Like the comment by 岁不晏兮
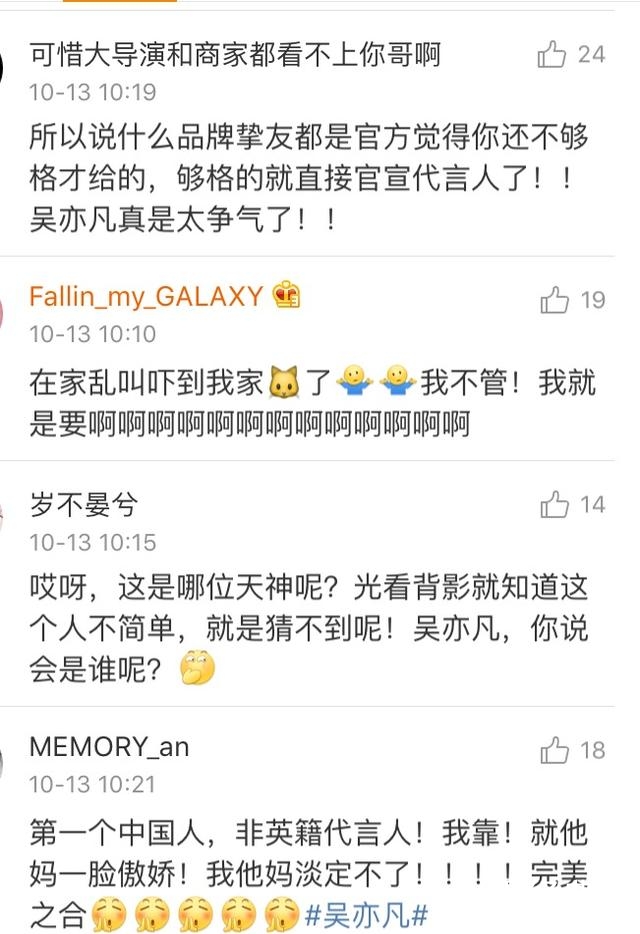This screenshot has width=640, height=934. point(555,505)
